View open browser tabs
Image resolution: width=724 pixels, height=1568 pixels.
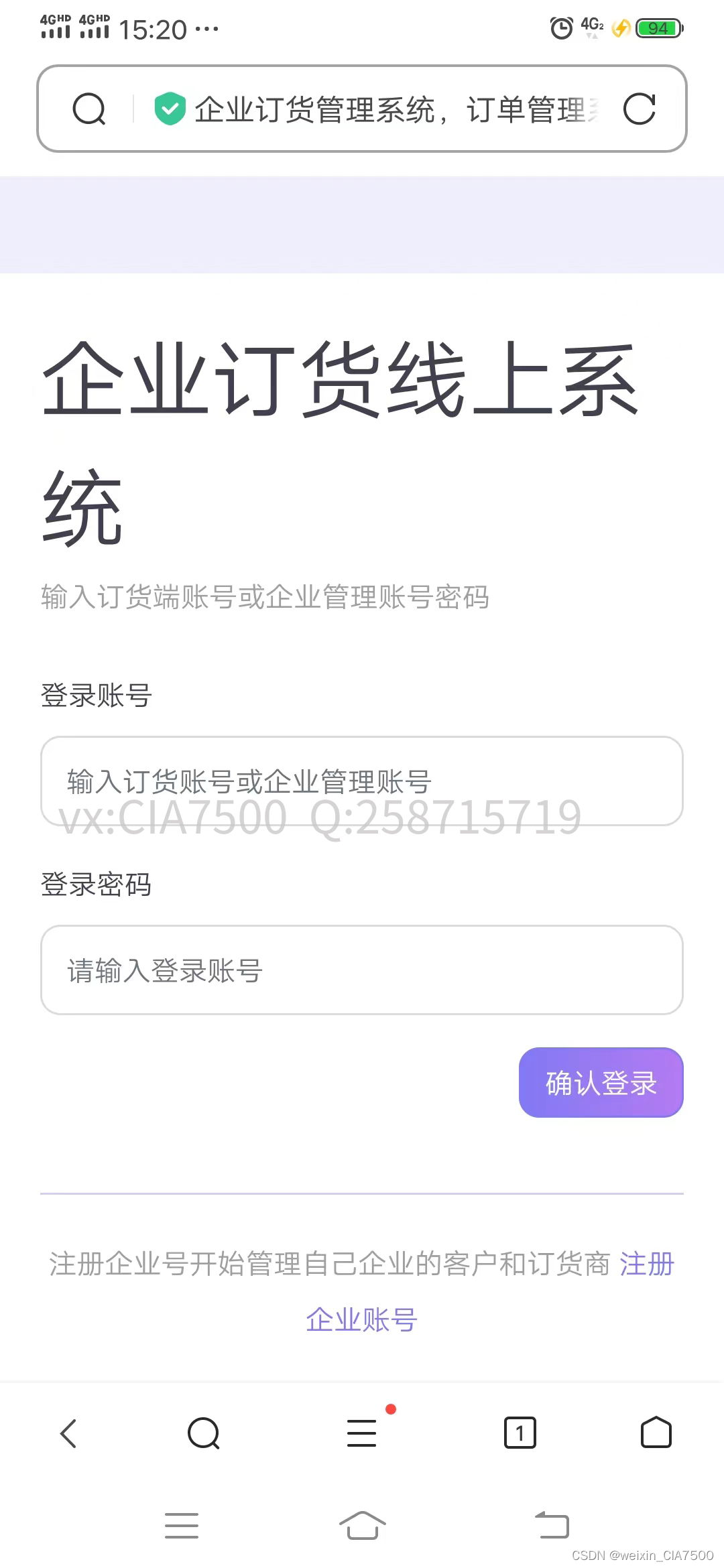point(520,1433)
